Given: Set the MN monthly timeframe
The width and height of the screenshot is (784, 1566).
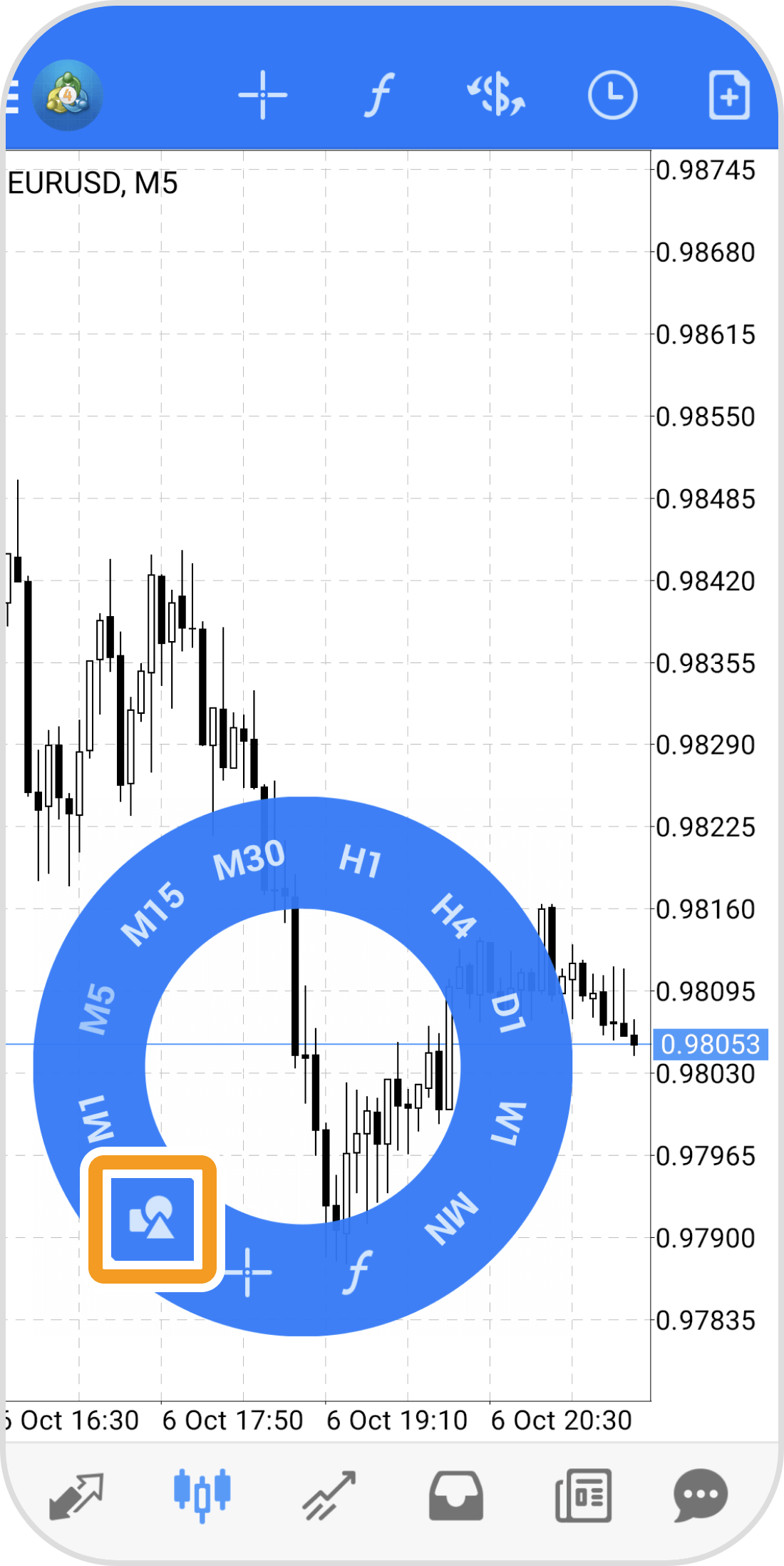Looking at the screenshot, I should pyautogui.click(x=450, y=1218).
